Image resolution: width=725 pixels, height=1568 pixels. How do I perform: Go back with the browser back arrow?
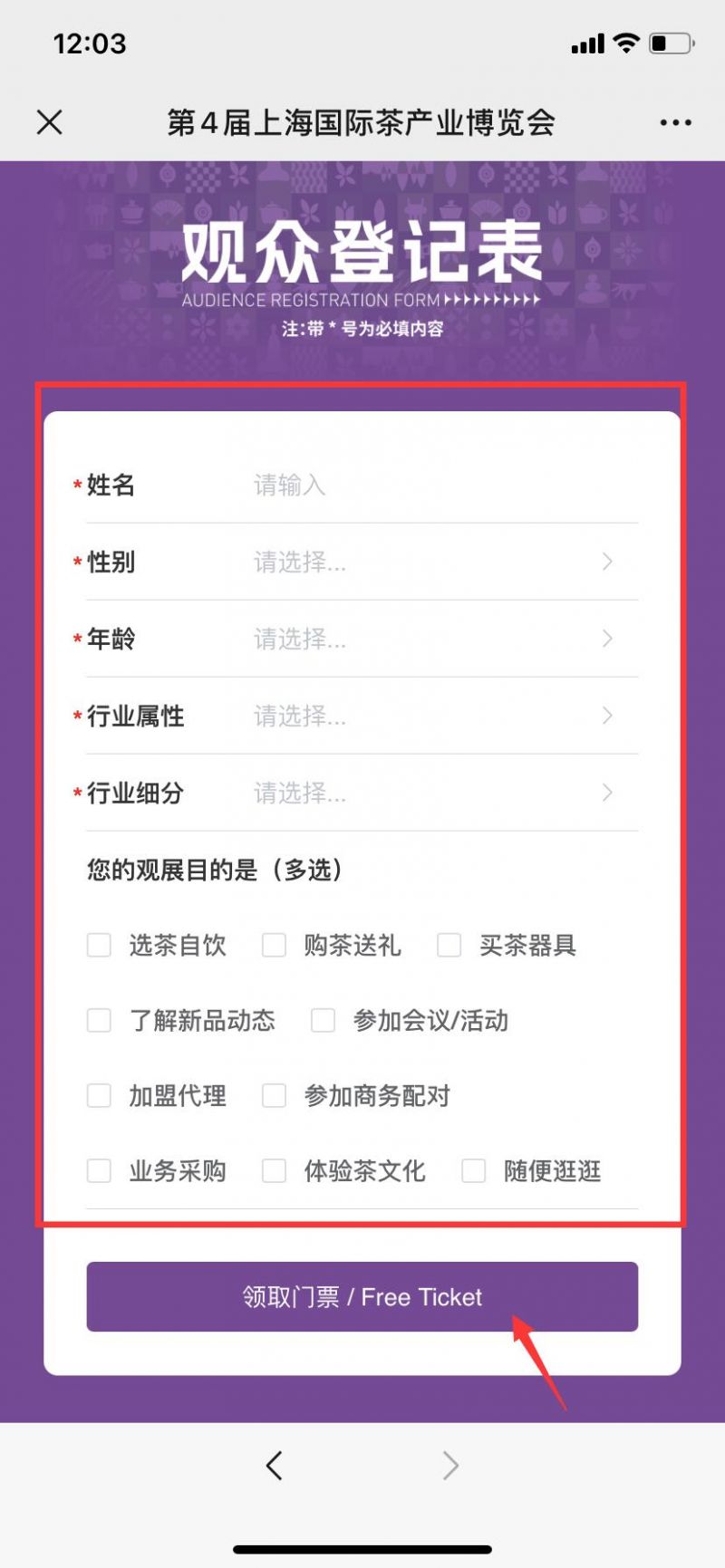[x=275, y=1465]
